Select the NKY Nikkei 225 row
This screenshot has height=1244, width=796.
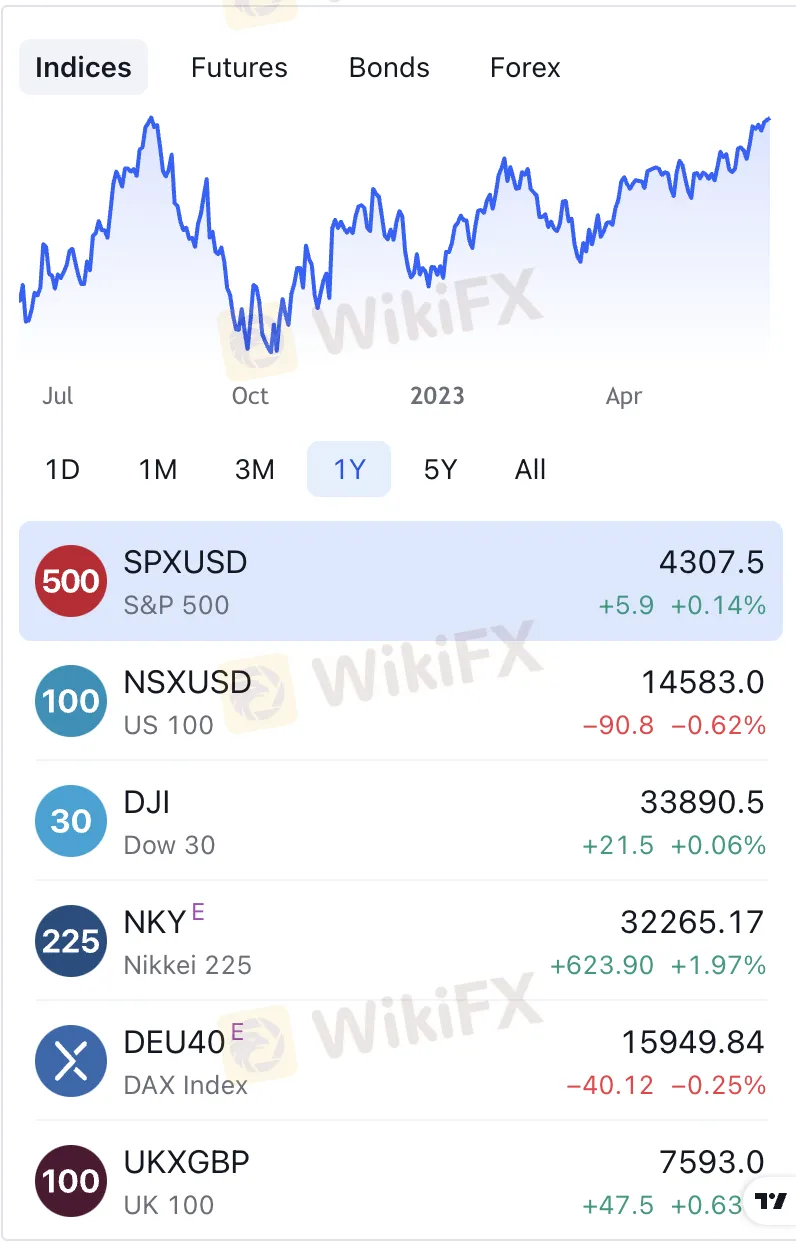point(400,941)
